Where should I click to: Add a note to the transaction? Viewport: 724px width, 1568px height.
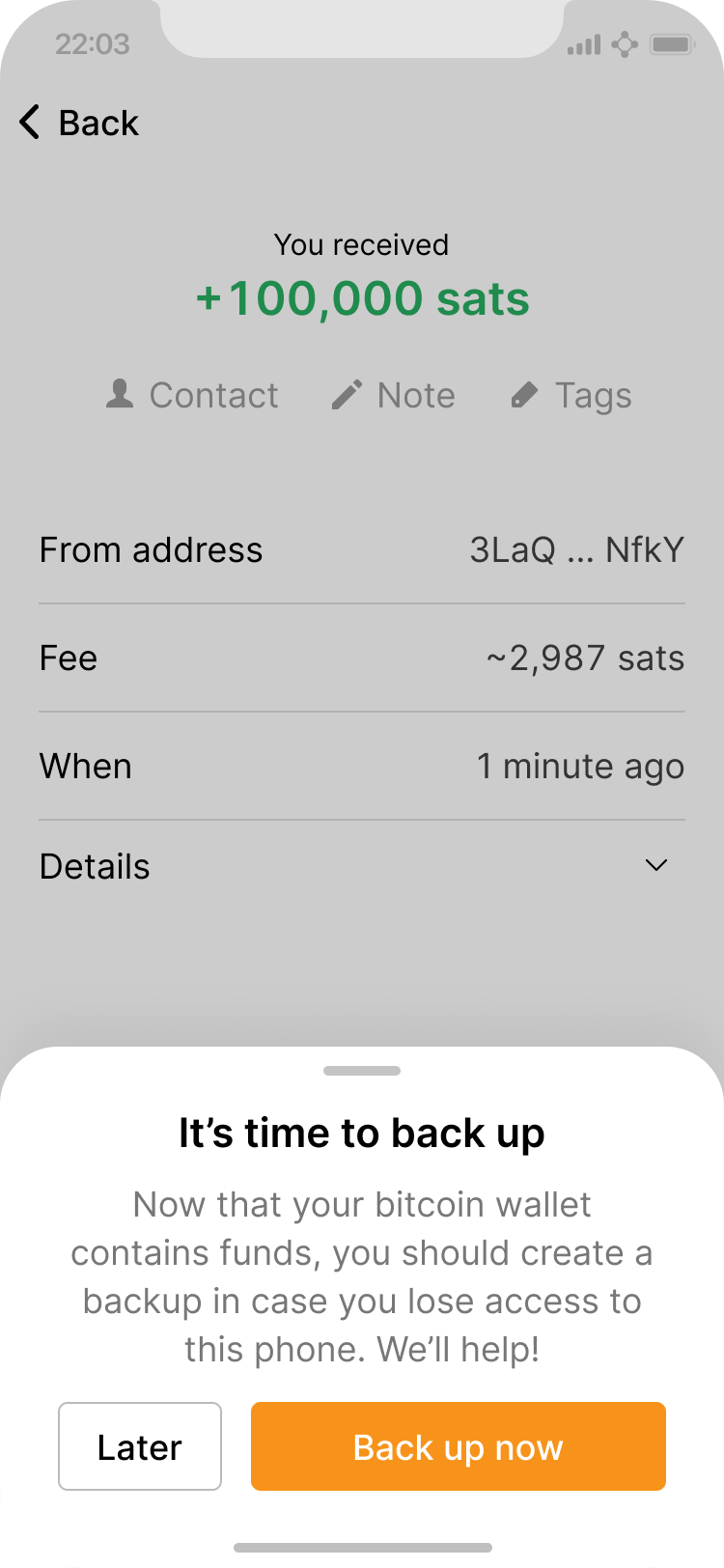click(x=393, y=395)
